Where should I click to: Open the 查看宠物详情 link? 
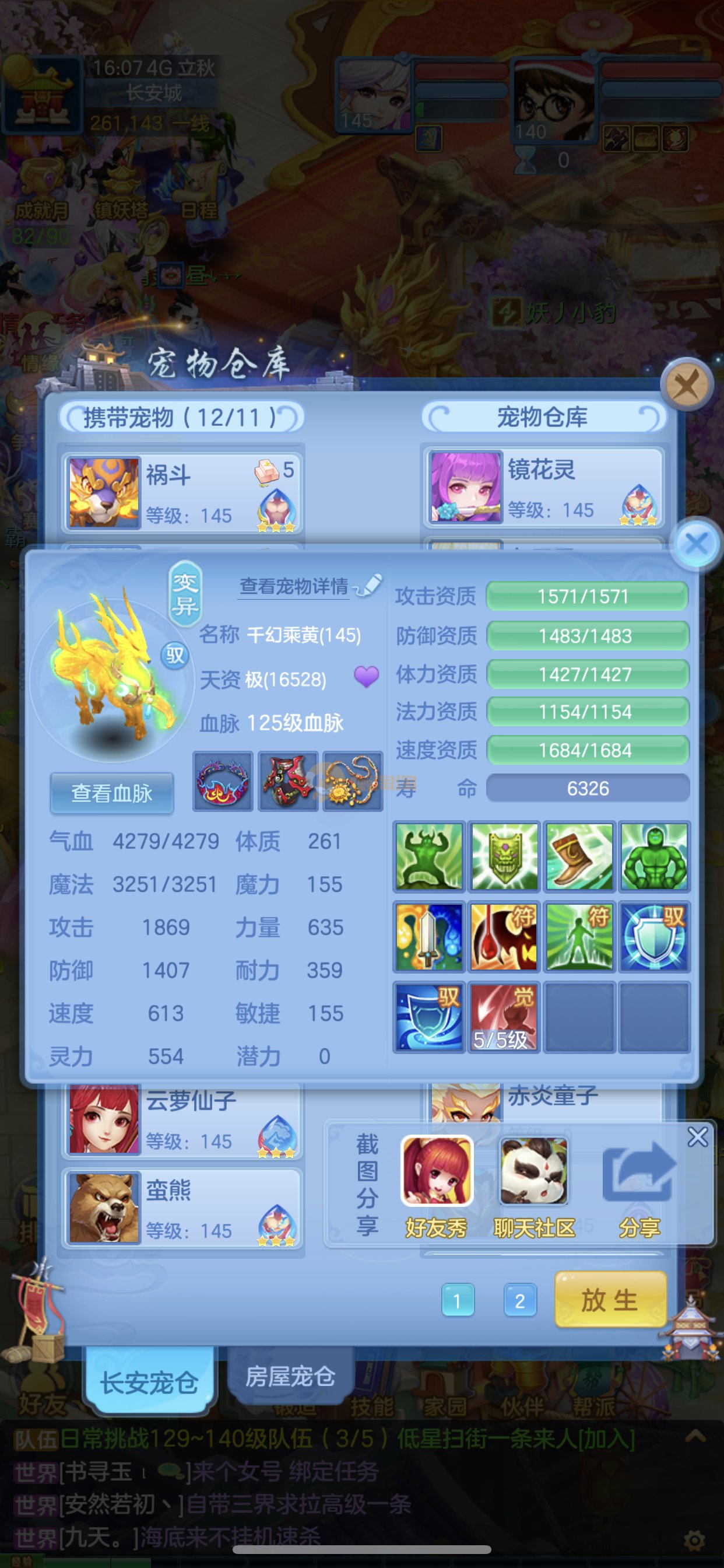[294, 586]
